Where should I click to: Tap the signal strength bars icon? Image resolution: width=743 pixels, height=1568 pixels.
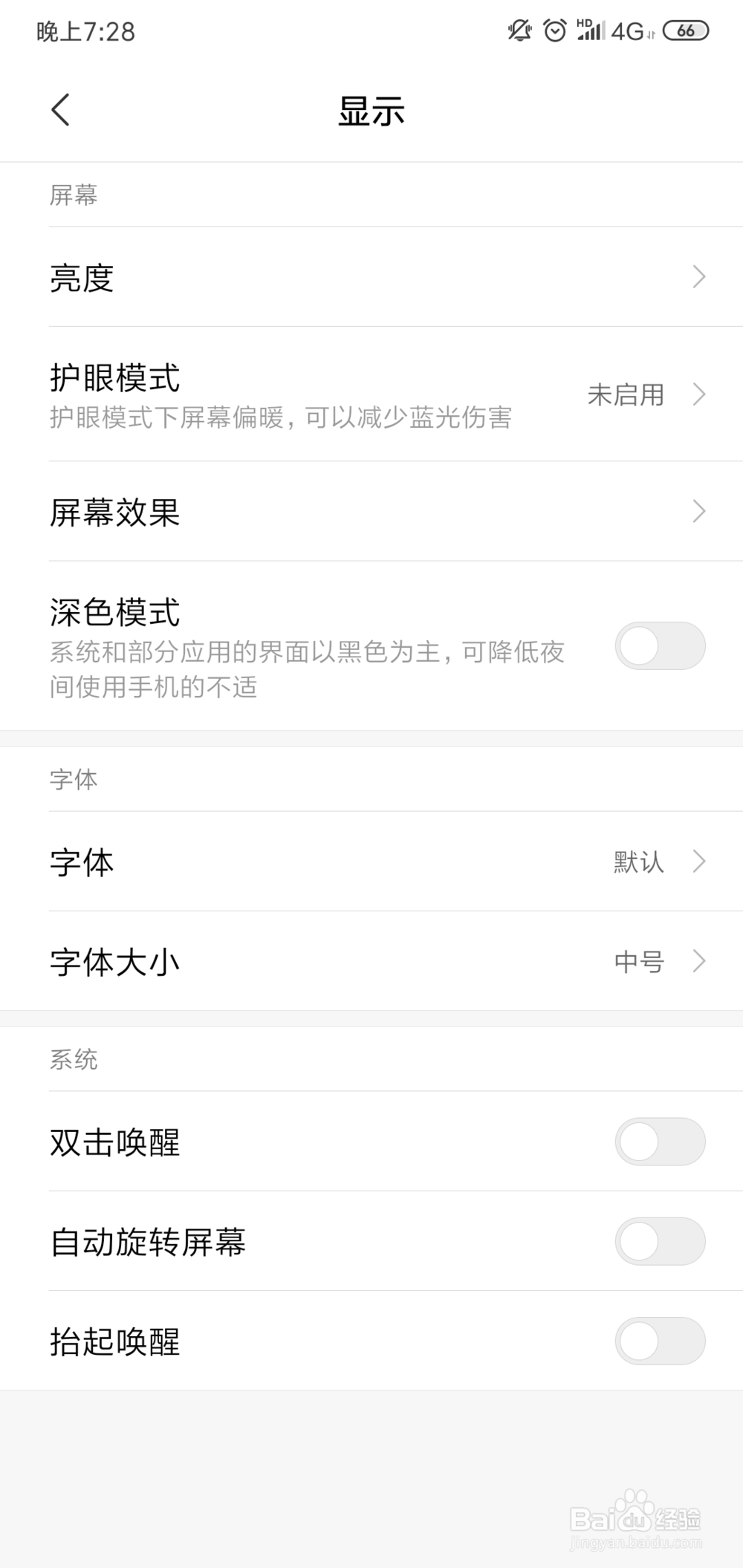[591, 33]
